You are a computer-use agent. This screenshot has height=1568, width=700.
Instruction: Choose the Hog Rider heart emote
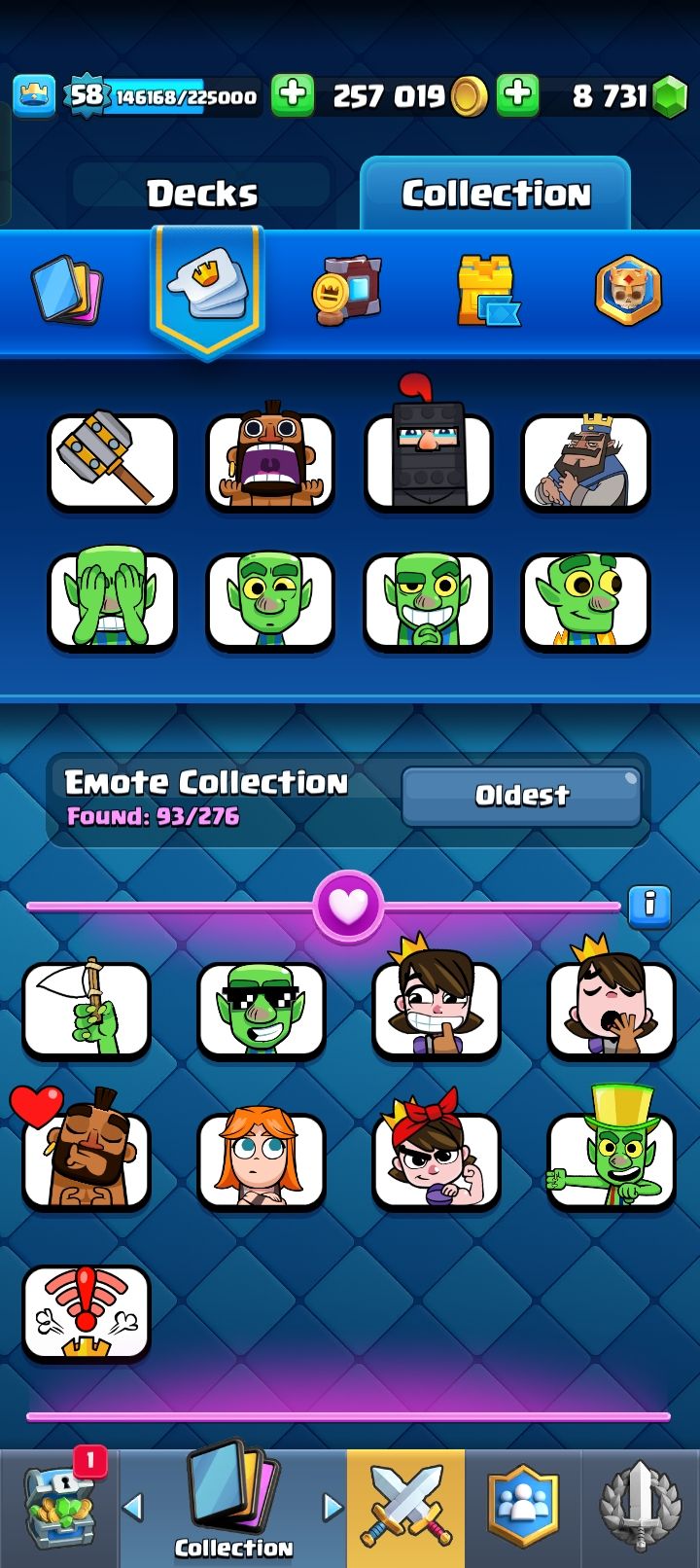(86, 1159)
